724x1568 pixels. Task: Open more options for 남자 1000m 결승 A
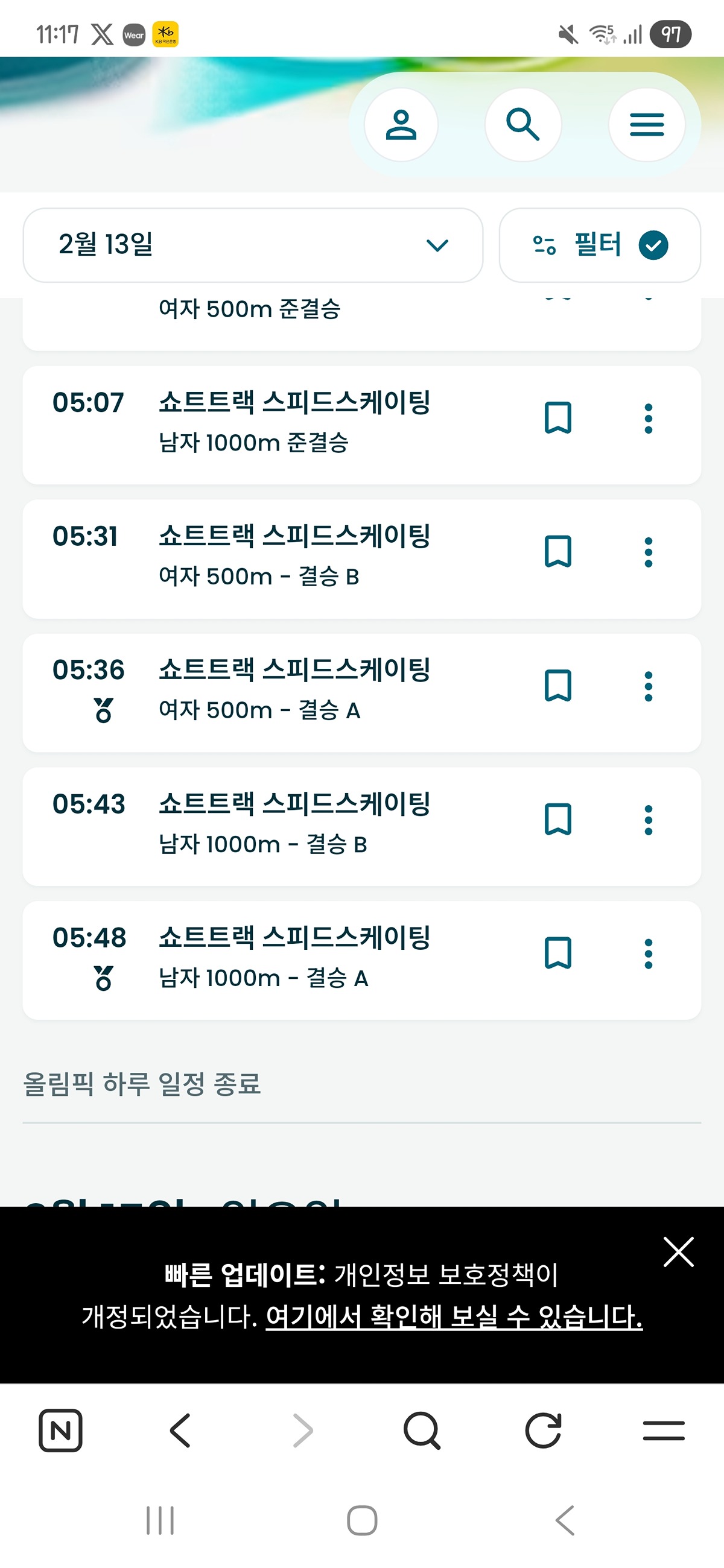click(648, 954)
